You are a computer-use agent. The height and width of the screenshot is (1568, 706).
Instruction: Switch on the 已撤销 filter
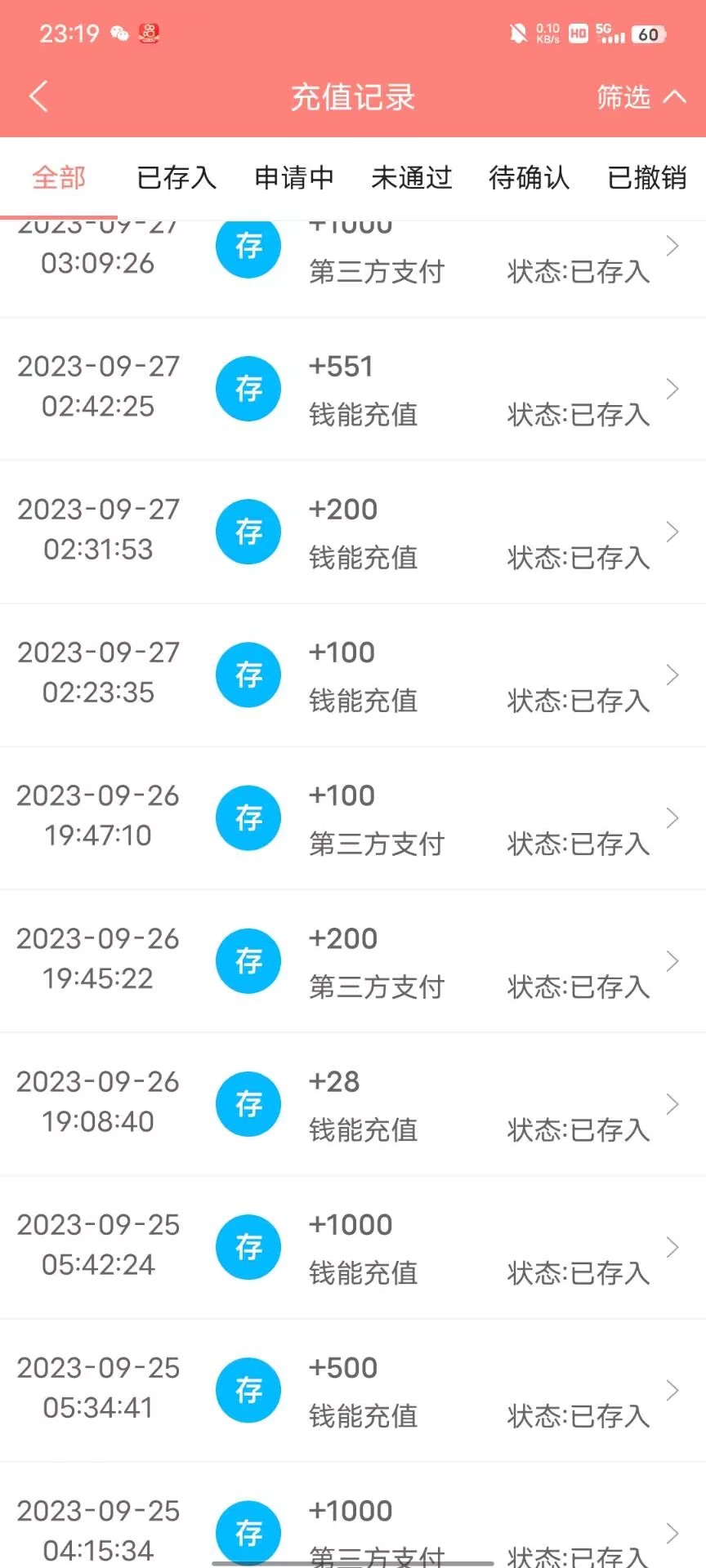(646, 177)
